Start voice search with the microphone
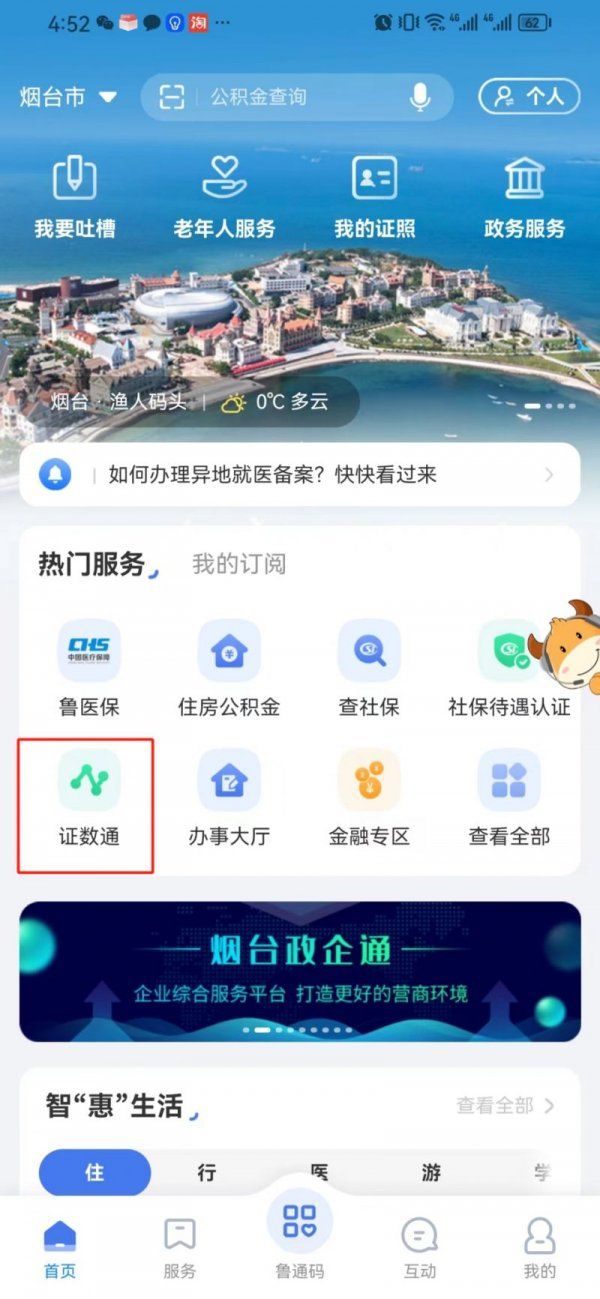 420,97
